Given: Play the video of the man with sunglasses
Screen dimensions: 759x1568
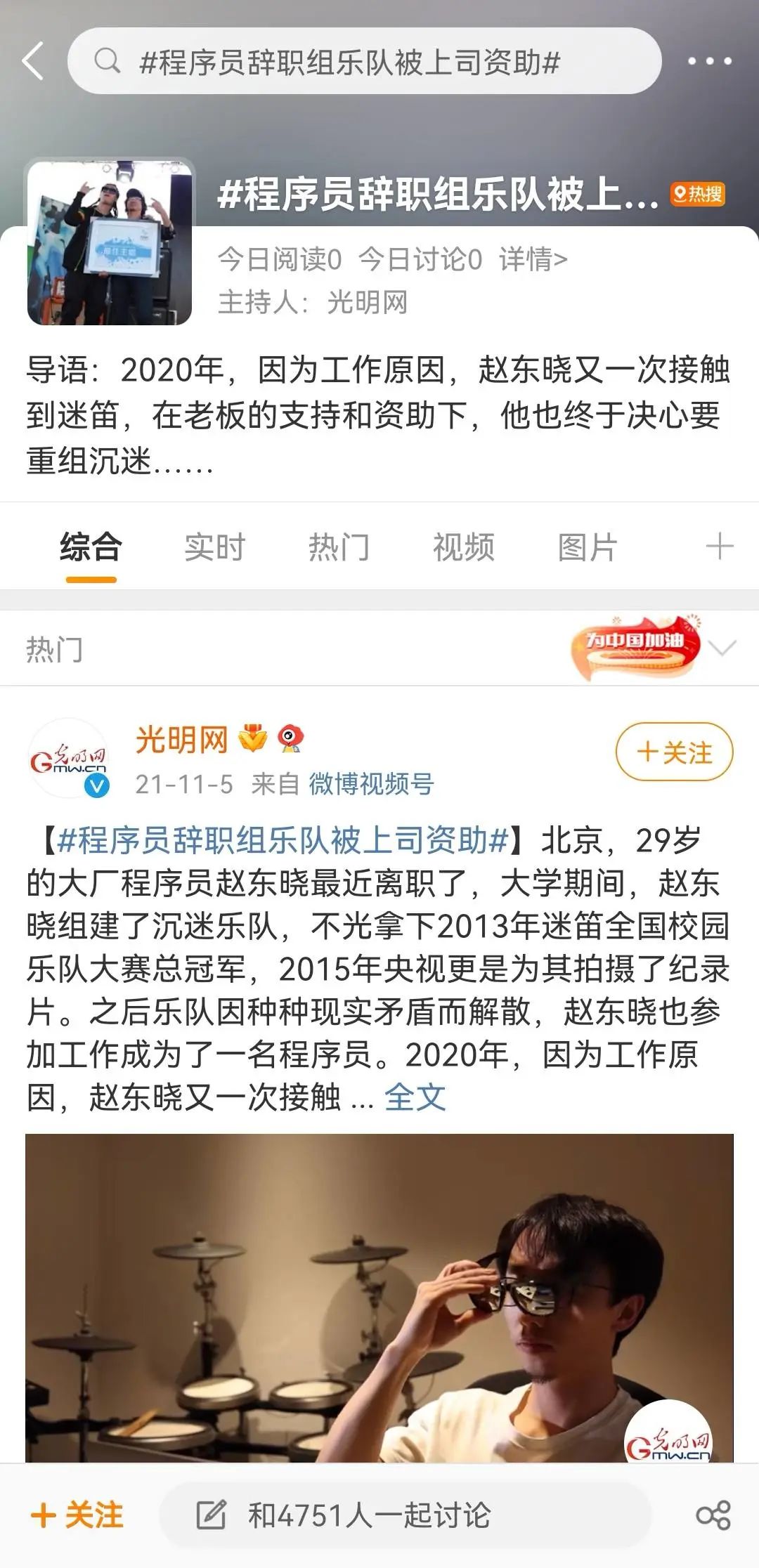Looking at the screenshot, I should [x=379, y=1298].
